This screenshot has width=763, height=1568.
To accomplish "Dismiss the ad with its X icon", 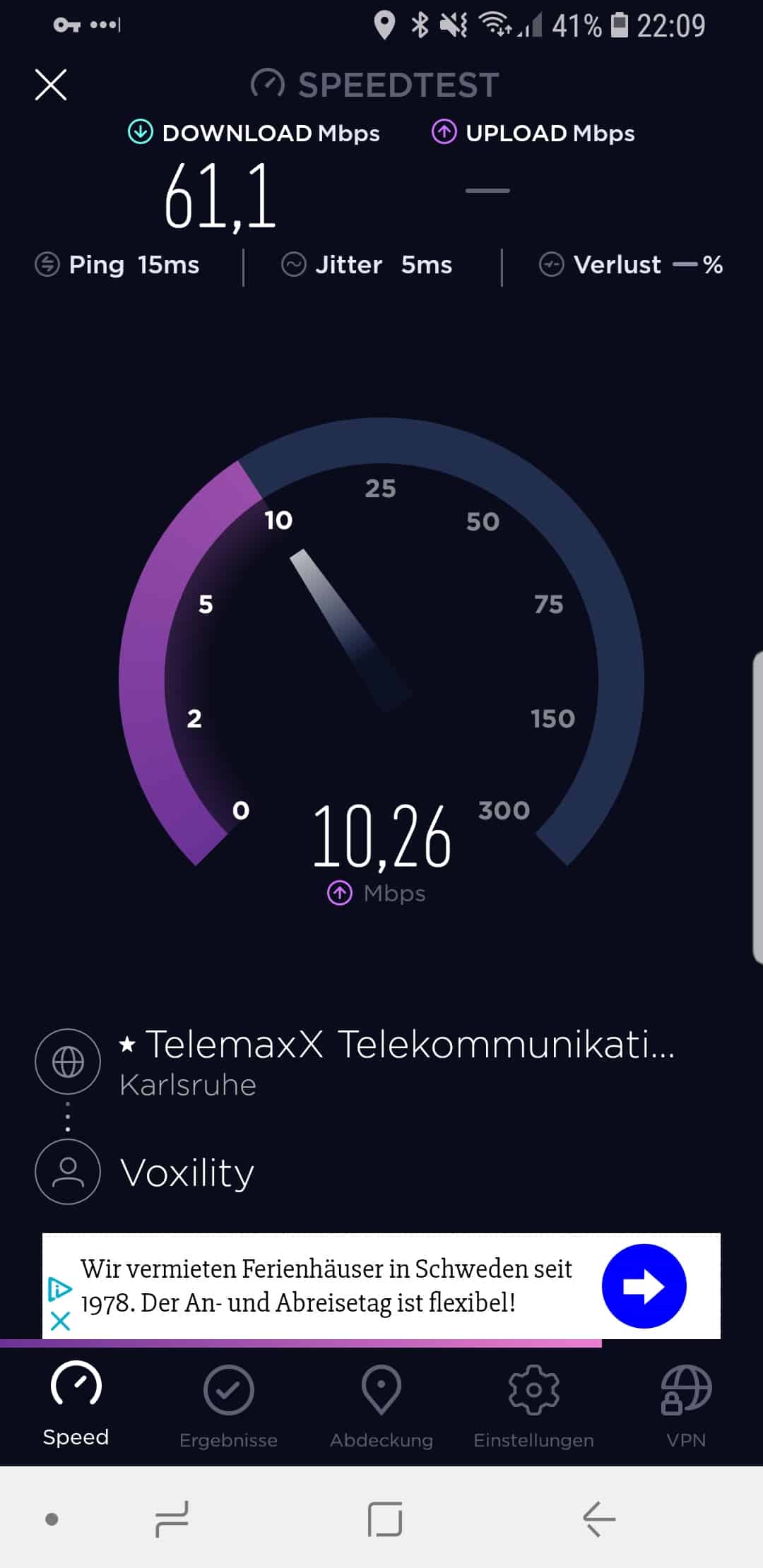I will 61,1321.
